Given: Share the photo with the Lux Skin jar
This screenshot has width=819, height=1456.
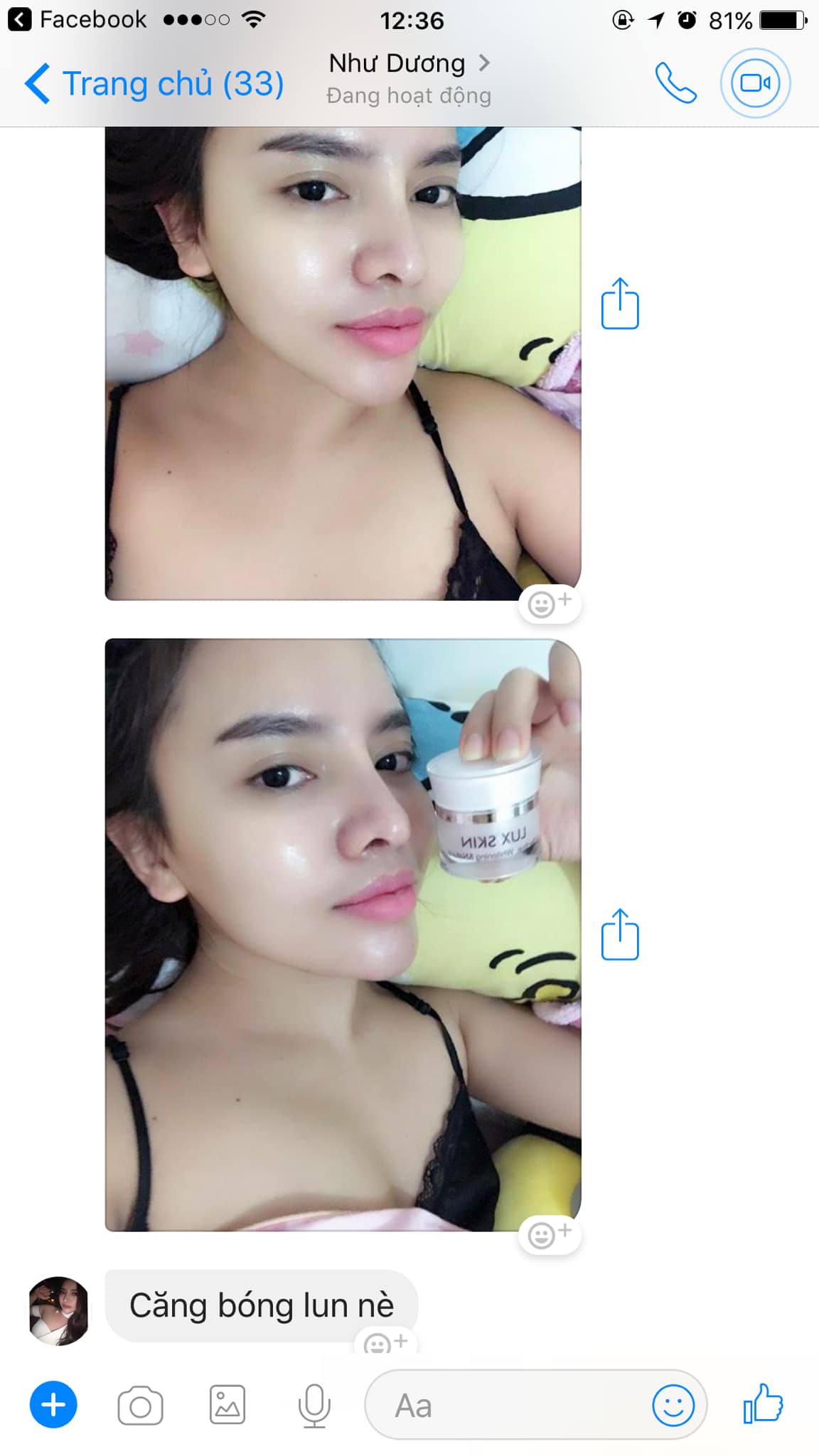Looking at the screenshot, I should (620, 934).
